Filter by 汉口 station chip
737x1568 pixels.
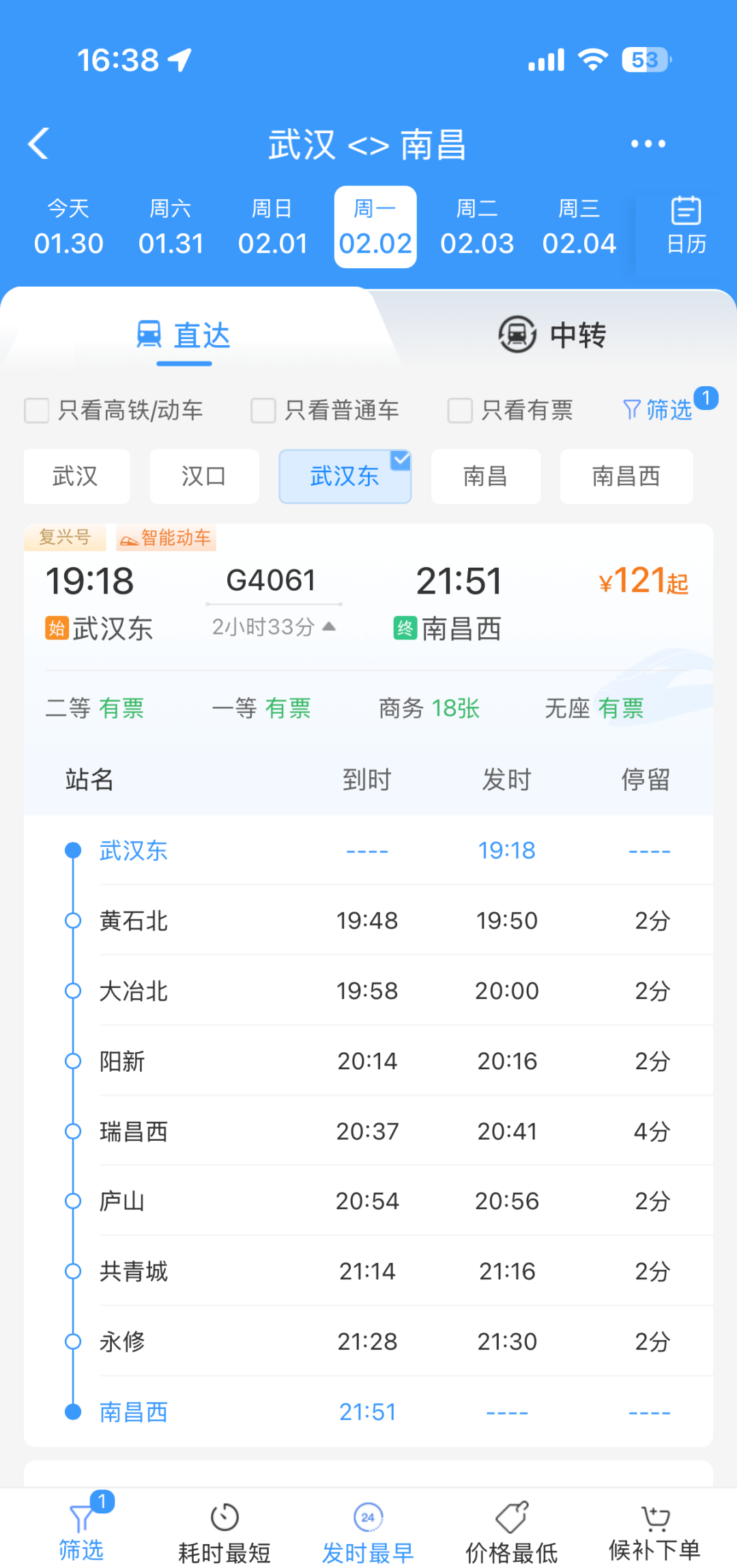coord(204,476)
